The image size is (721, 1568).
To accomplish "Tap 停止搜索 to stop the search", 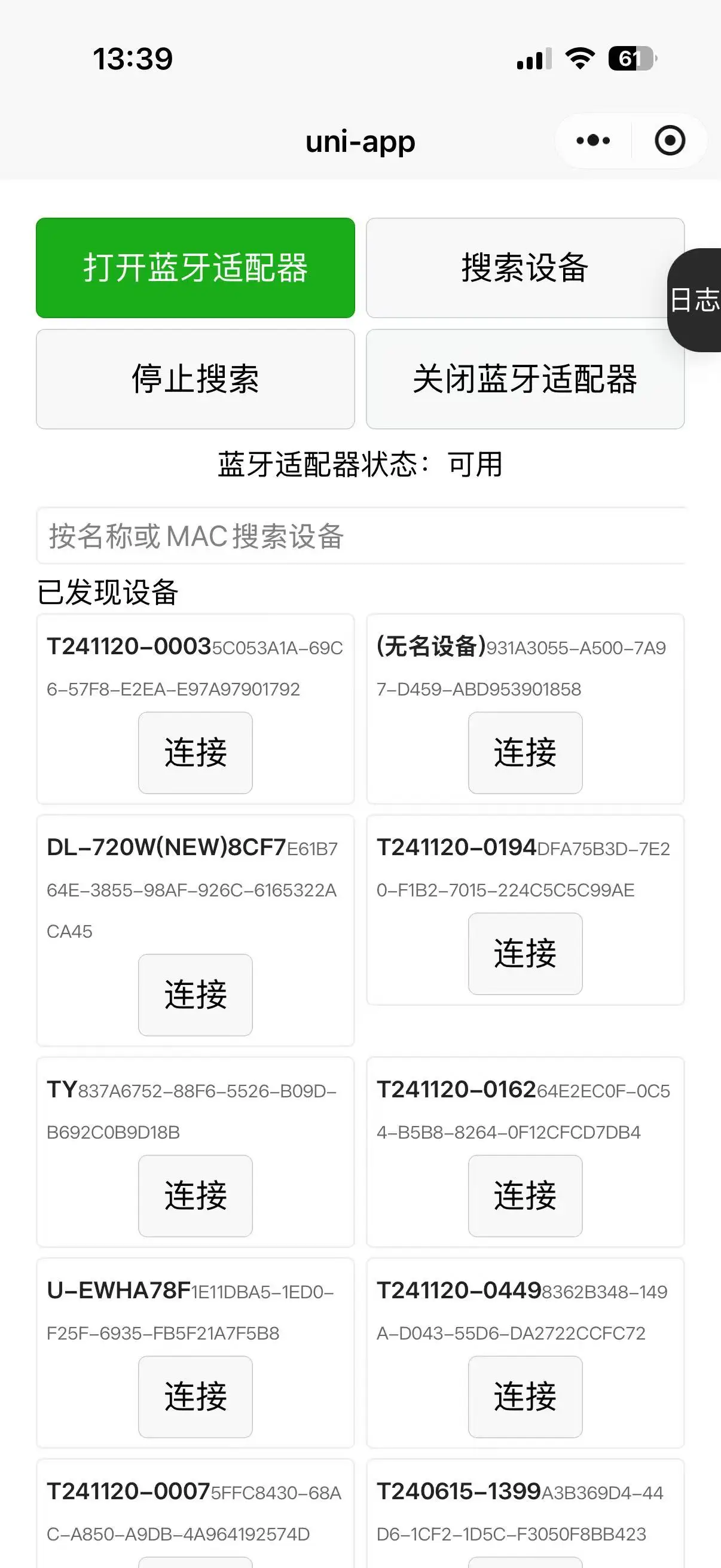I will [195, 379].
